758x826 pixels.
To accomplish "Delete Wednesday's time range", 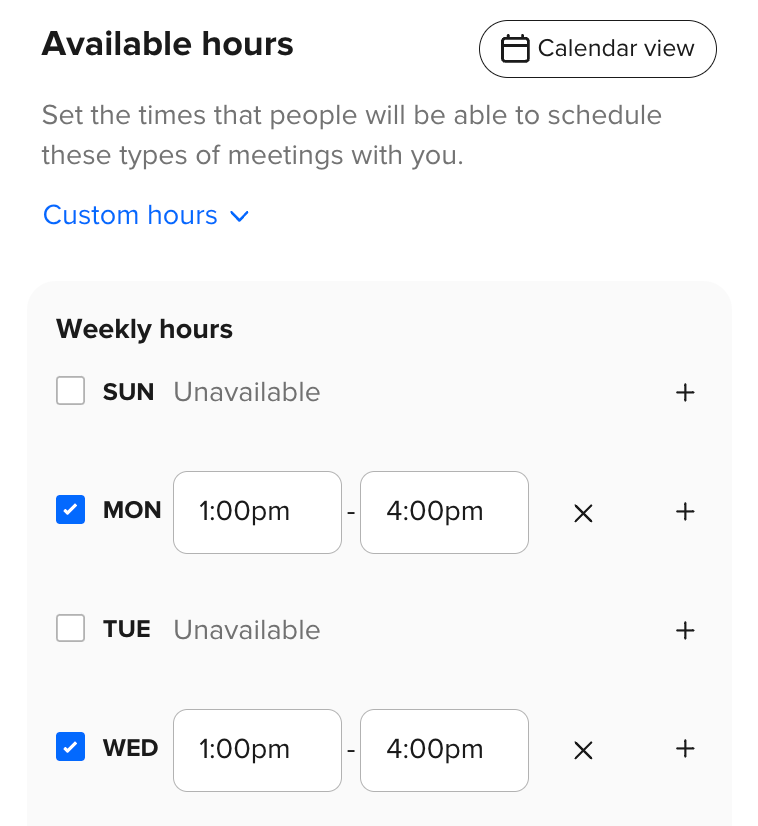I will [x=583, y=750].
